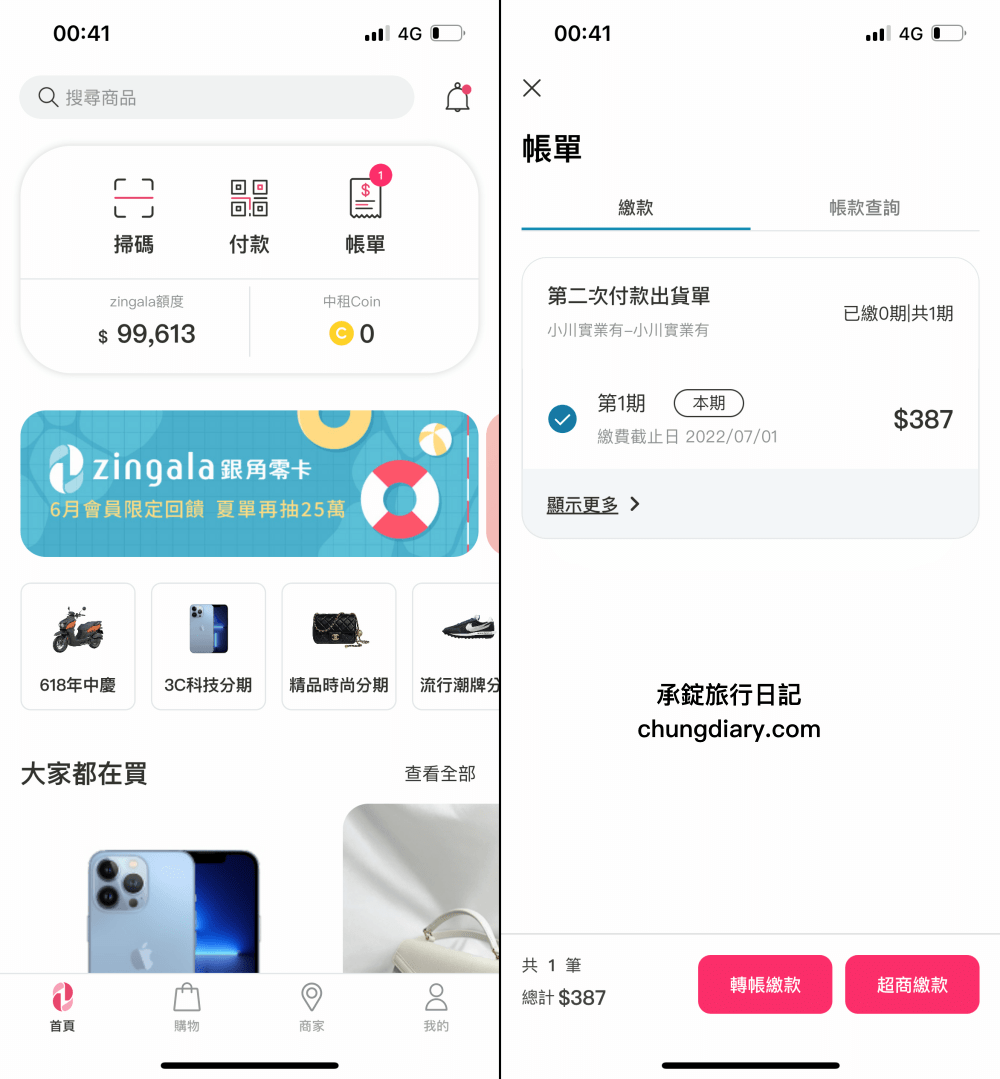
Task: Choose 超商繳款 payment
Action: [x=912, y=984]
